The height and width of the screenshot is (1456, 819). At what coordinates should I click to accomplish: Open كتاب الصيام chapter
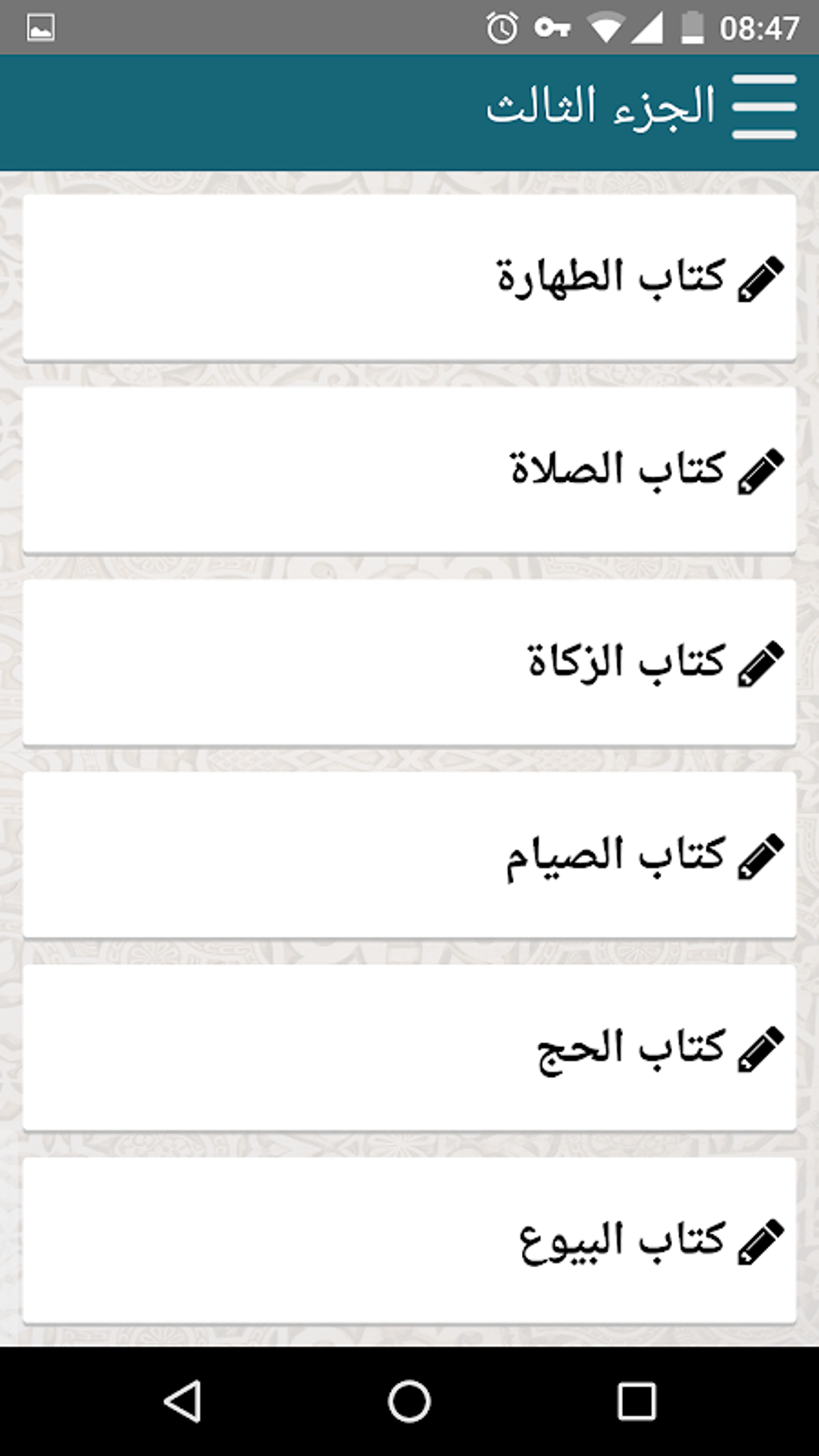point(409,856)
